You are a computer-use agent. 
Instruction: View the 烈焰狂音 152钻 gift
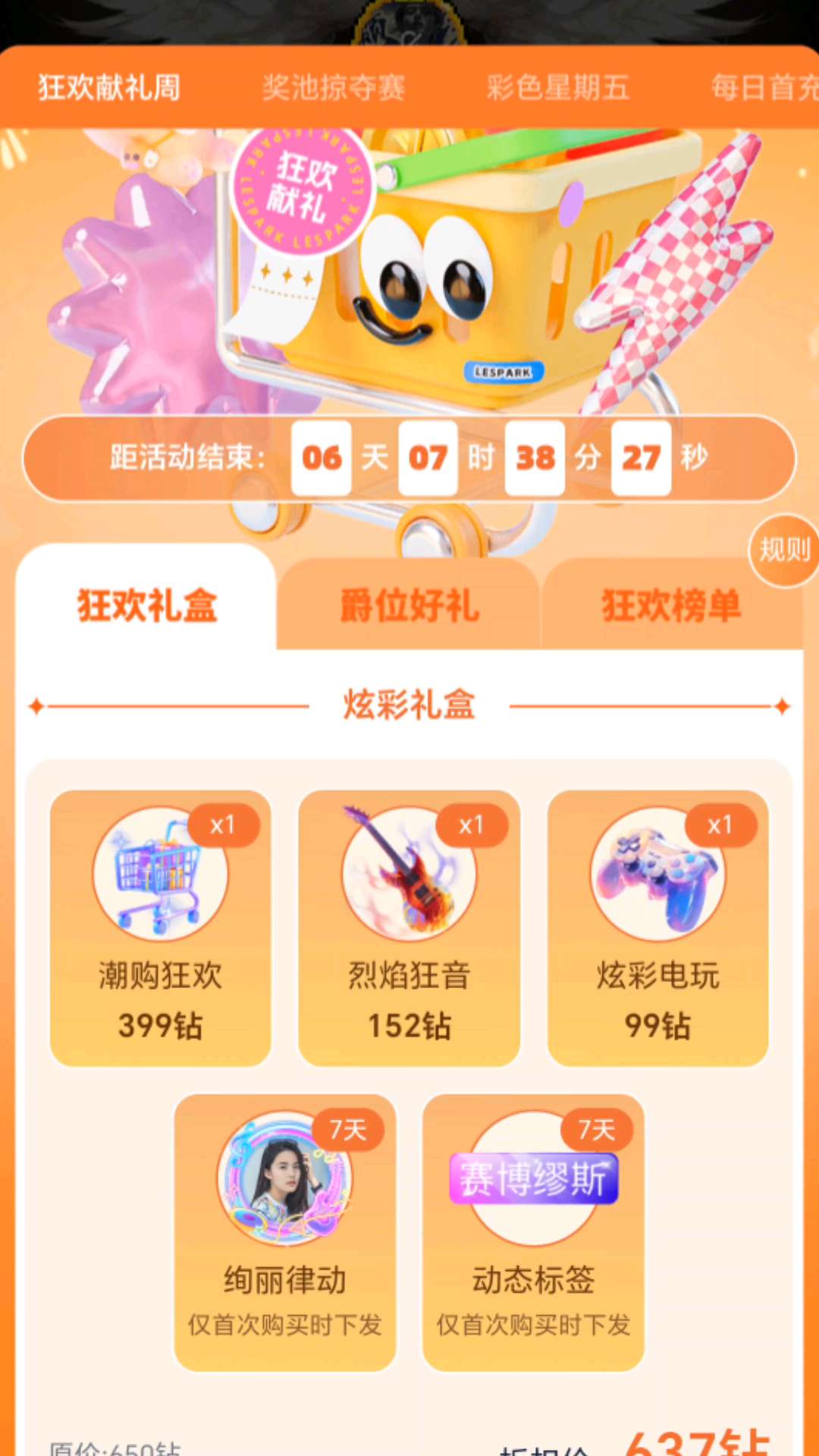[x=409, y=928]
